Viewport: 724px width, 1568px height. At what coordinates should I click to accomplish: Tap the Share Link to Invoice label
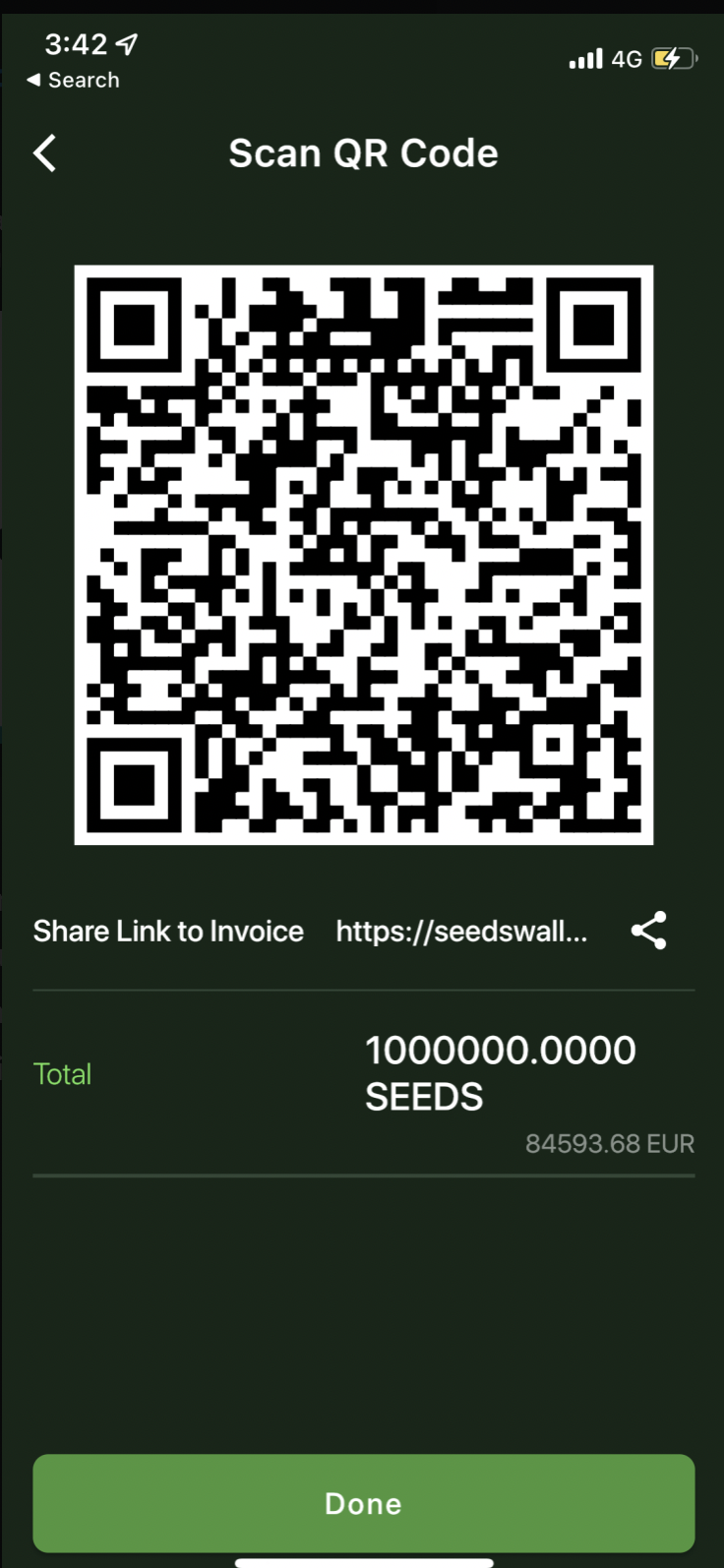pos(168,930)
